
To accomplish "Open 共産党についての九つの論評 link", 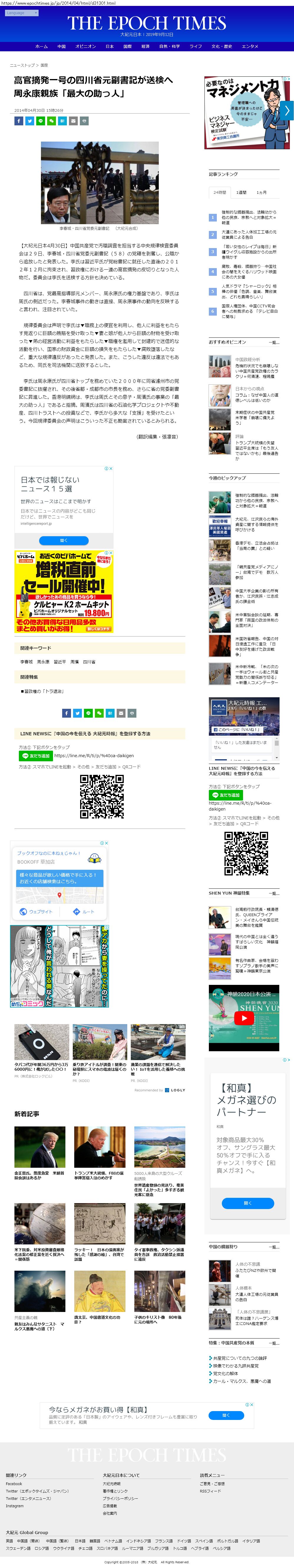I will 239,1358.
